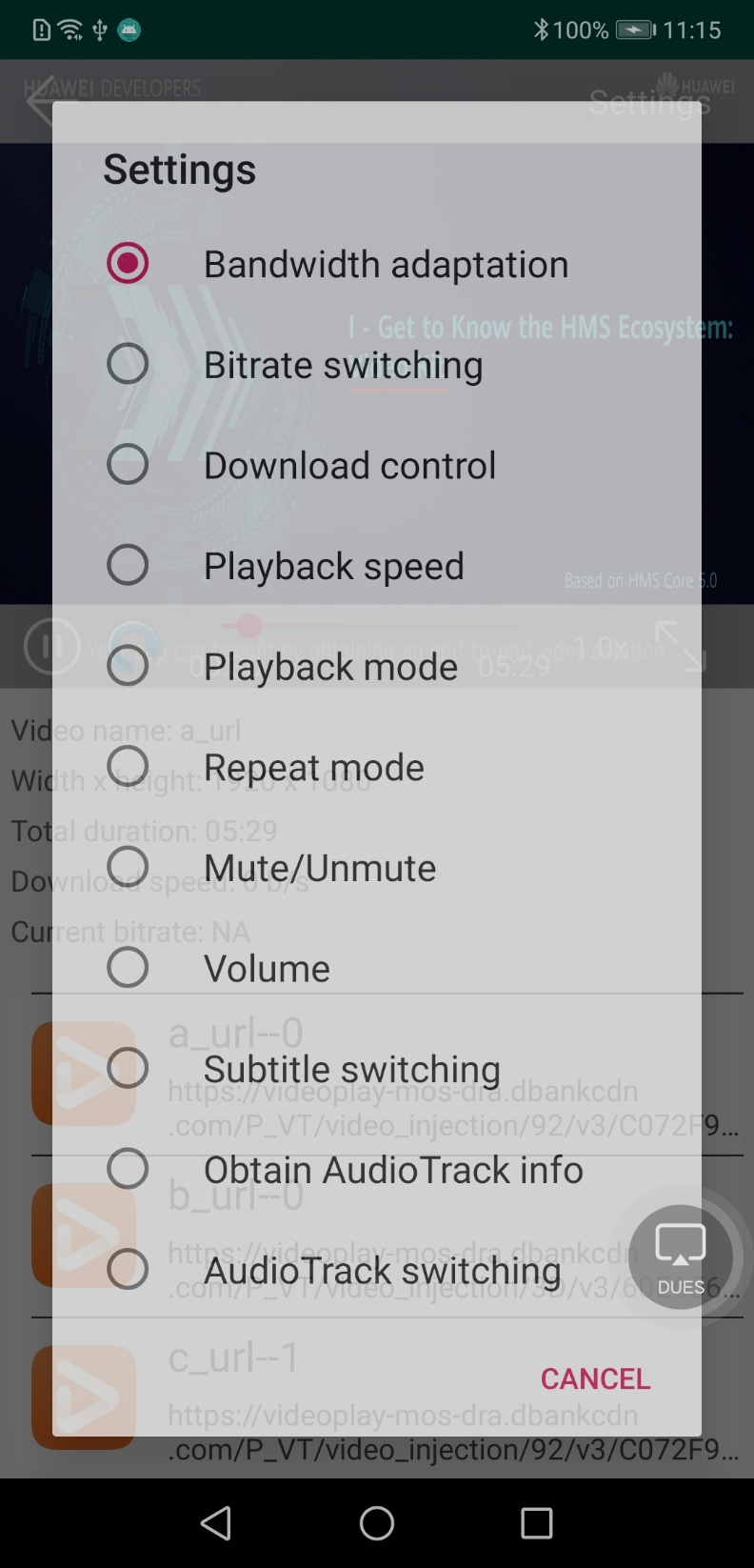This screenshot has width=754, height=1568.
Task: Select Subtitle switching
Action: (377, 1068)
